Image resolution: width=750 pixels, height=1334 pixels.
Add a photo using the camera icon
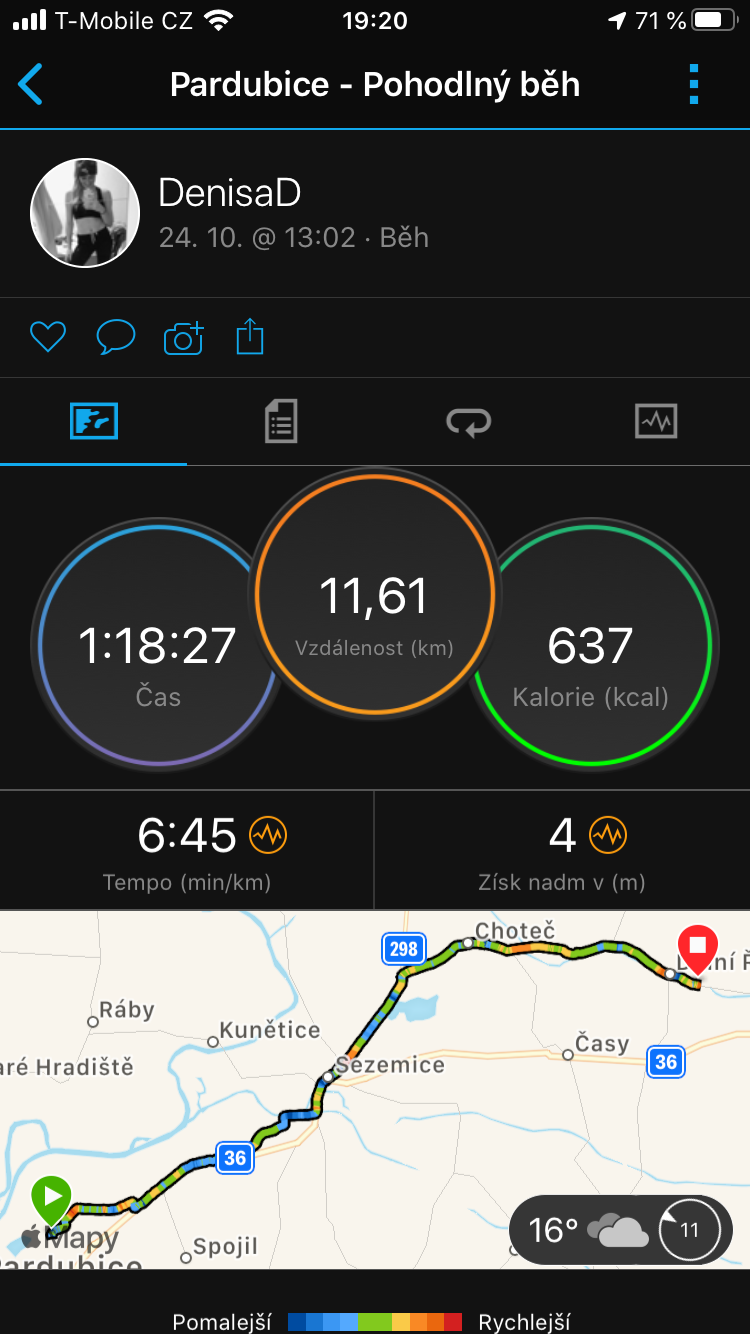[183, 338]
